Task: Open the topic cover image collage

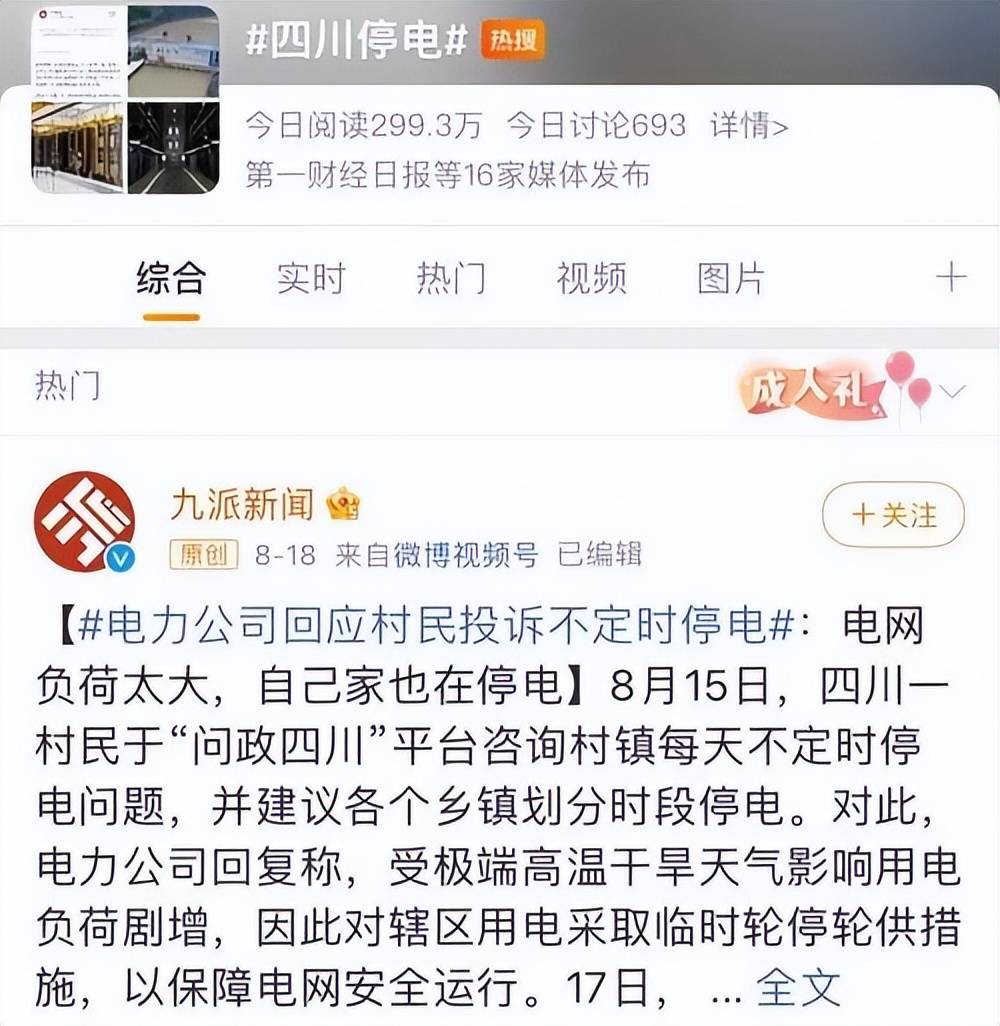Action: tap(126, 99)
